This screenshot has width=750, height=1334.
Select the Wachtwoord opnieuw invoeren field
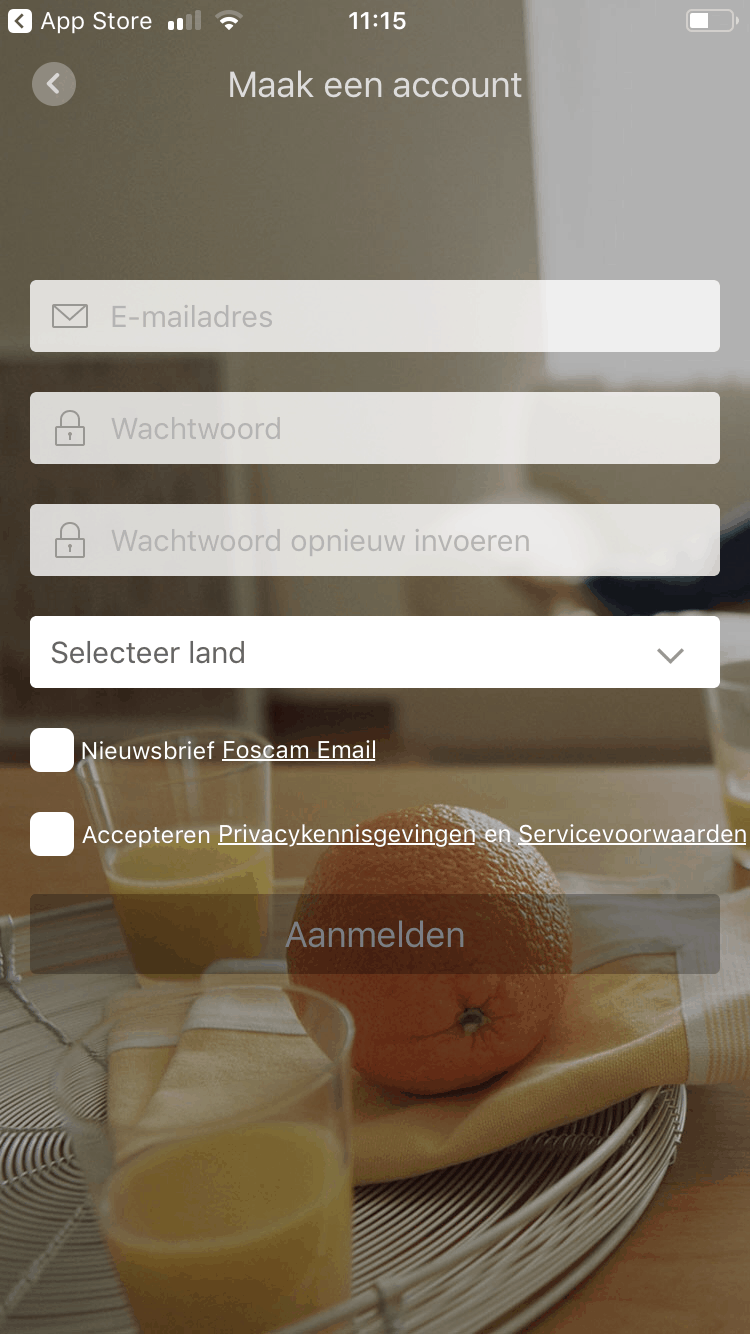(x=375, y=540)
